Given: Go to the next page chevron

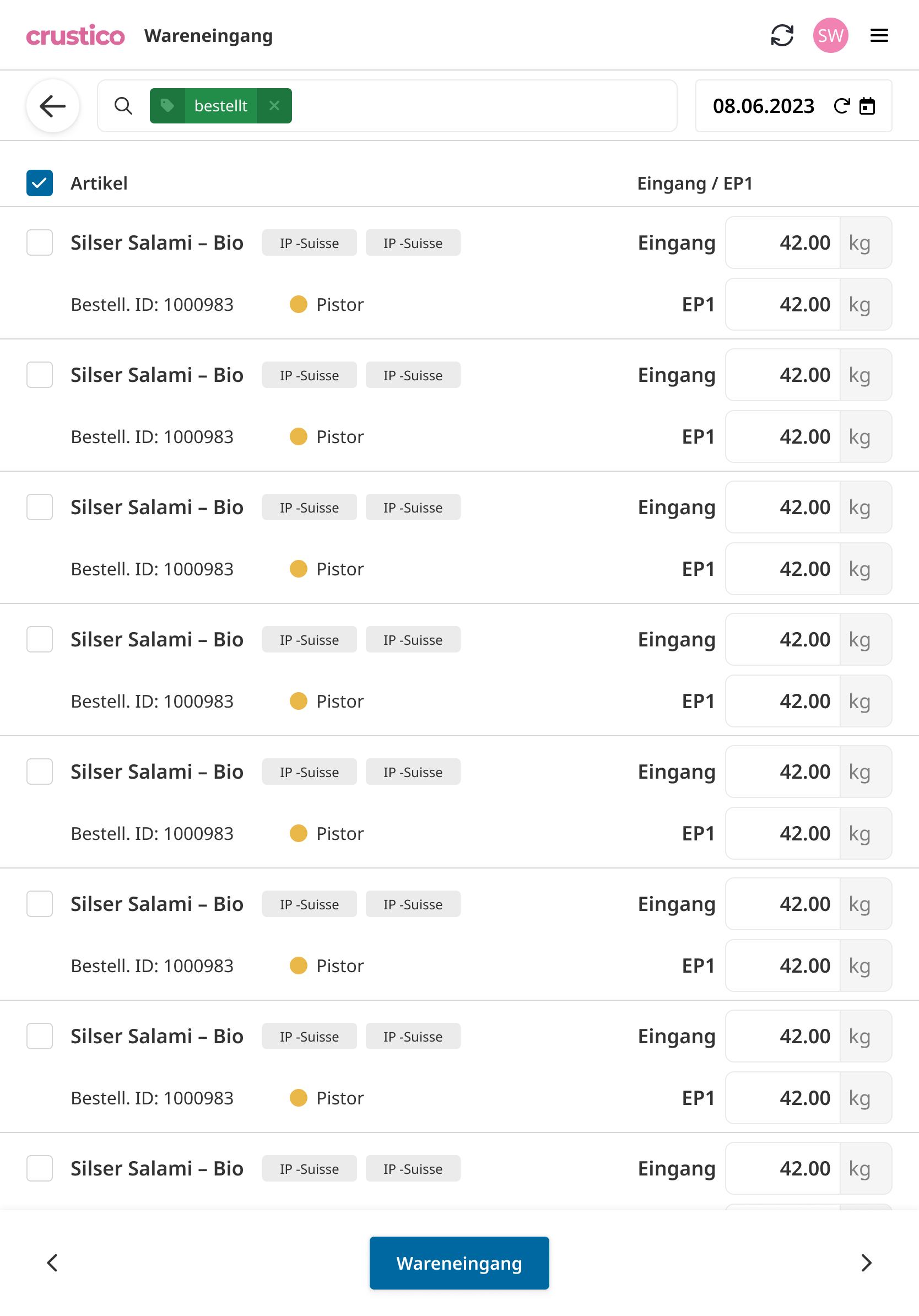Looking at the screenshot, I should pos(866,1263).
